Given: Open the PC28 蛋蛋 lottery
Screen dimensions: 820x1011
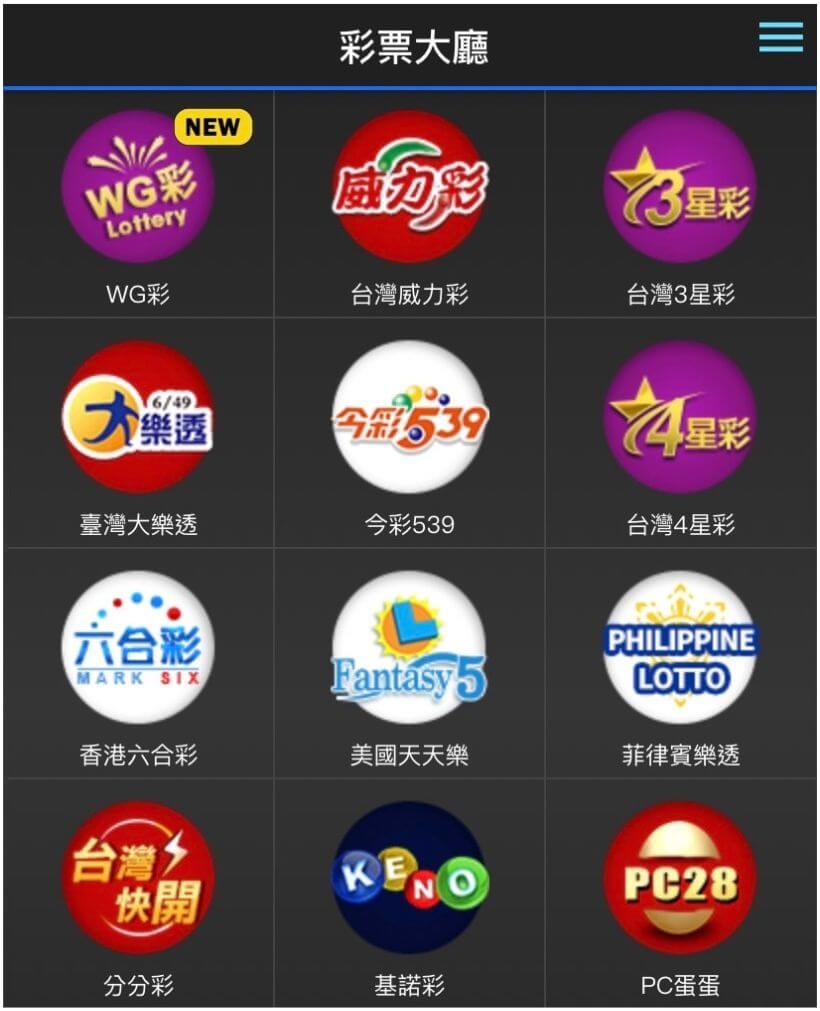Looking at the screenshot, I should (x=683, y=880).
